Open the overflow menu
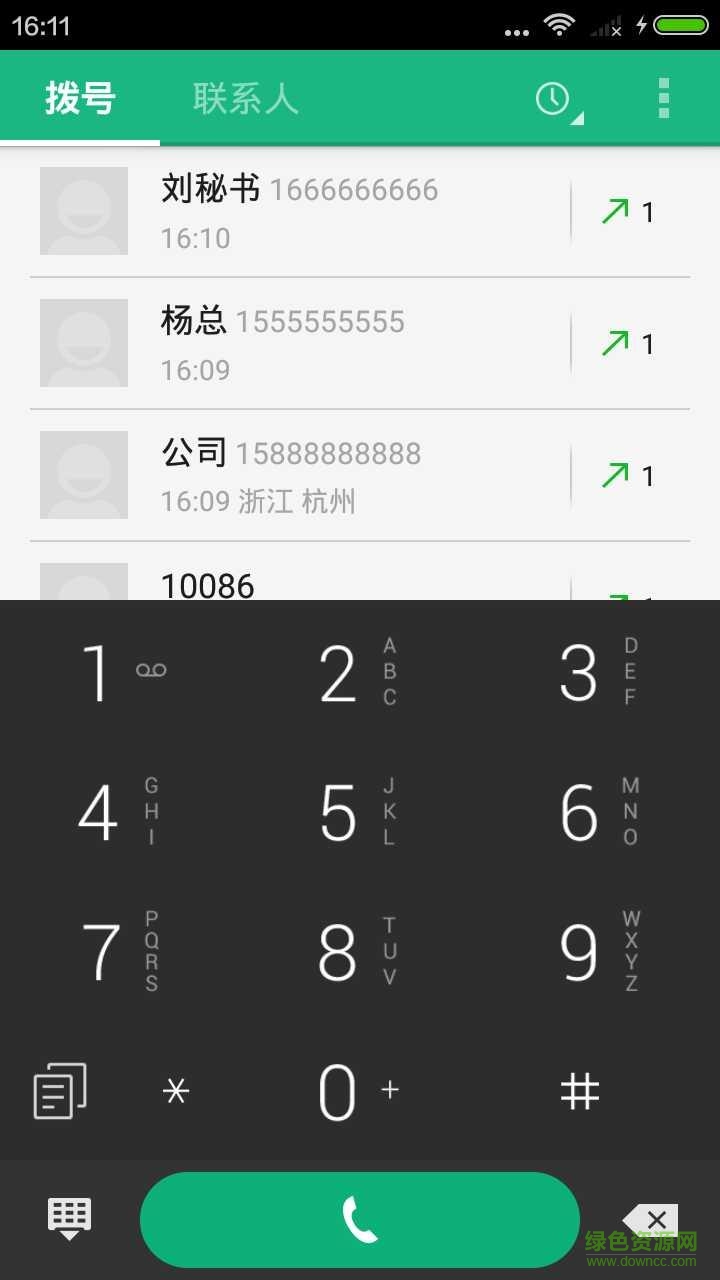720x1280 pixels. click(x=664, y=98)
